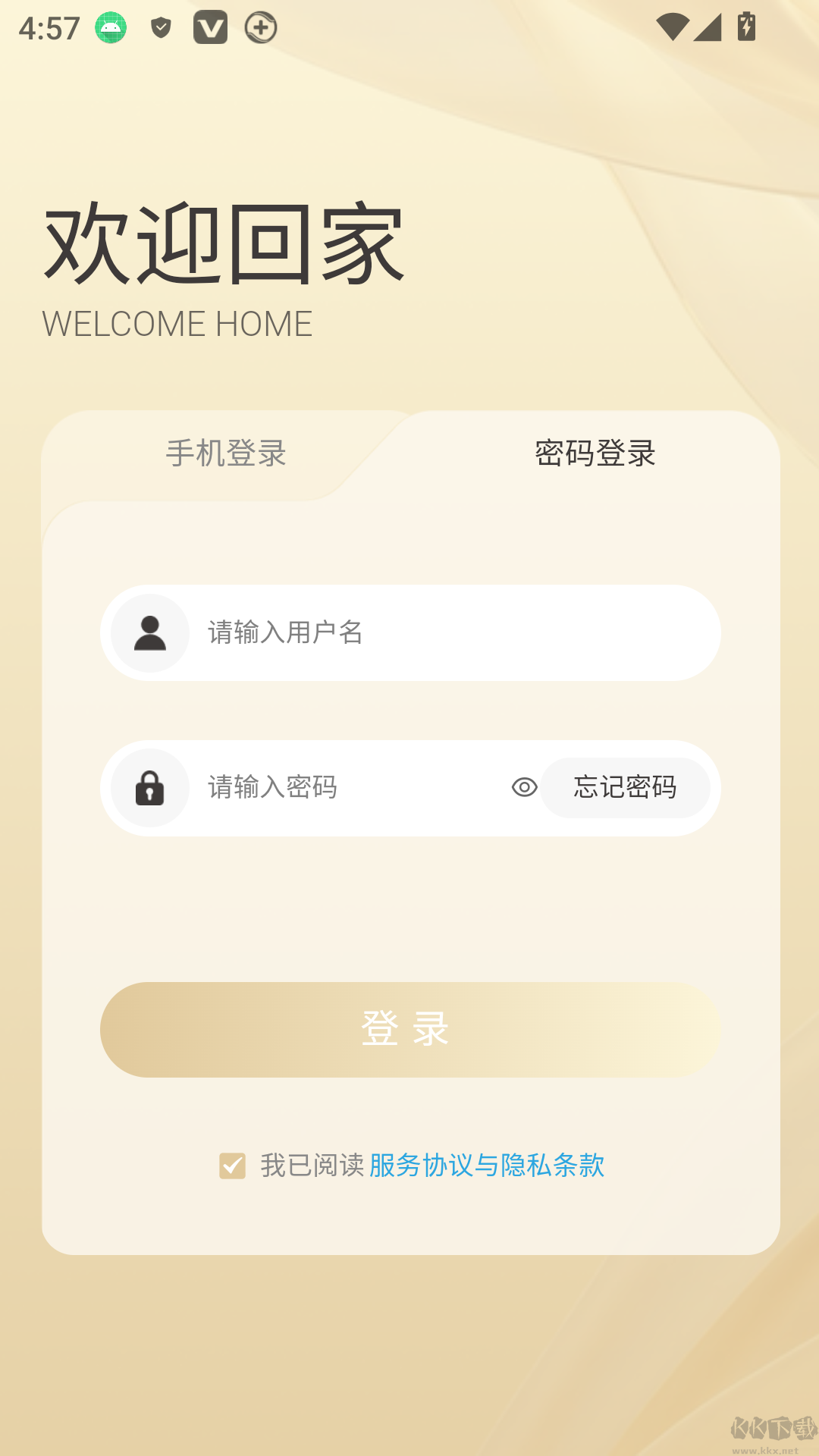The height and width of the screenshot is (1456, 819).
Task: Click the 忘记密码 forgot password button
Action: click(x=626, y=789)
